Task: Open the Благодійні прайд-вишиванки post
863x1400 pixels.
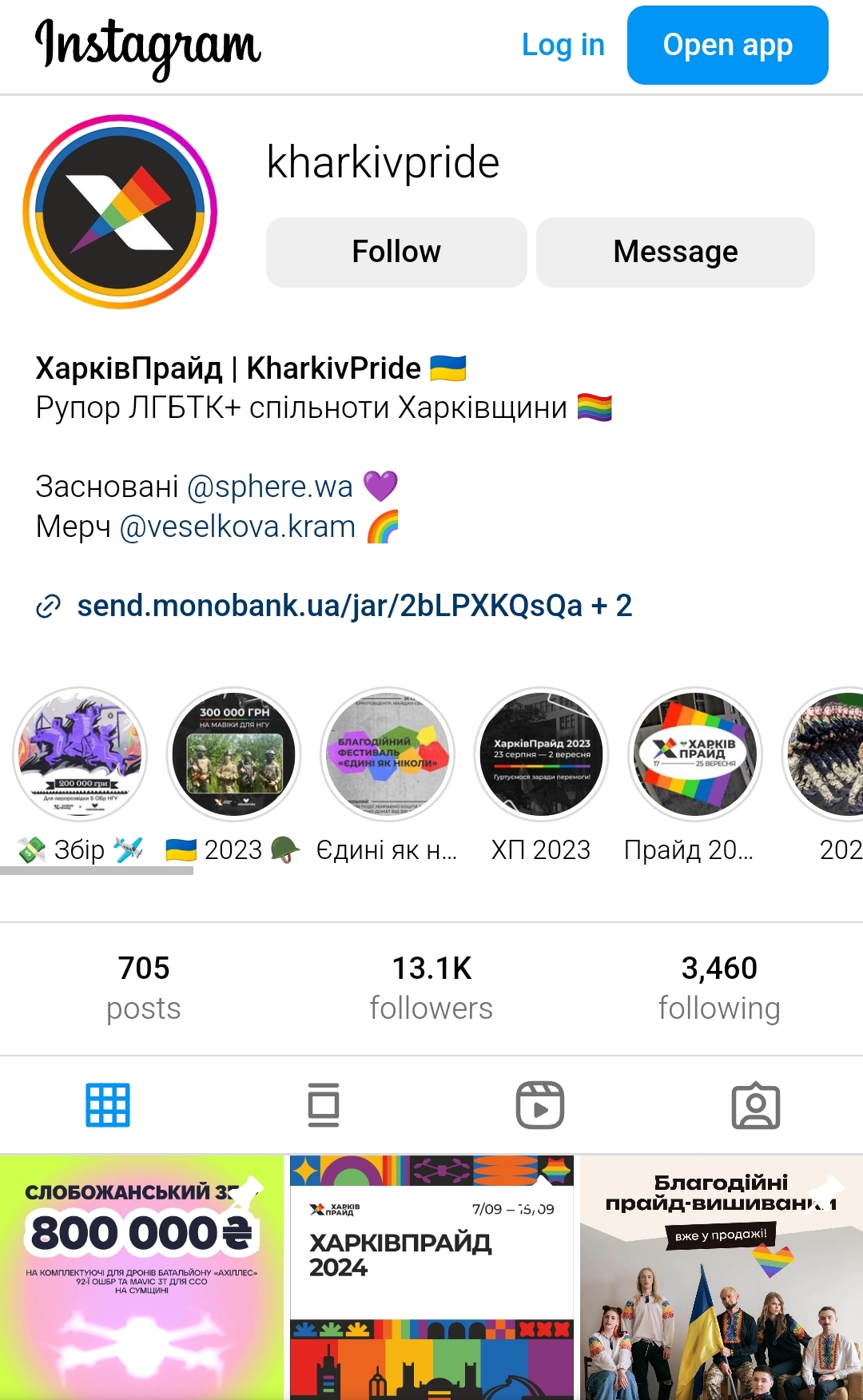Action: click(722, 1277)
